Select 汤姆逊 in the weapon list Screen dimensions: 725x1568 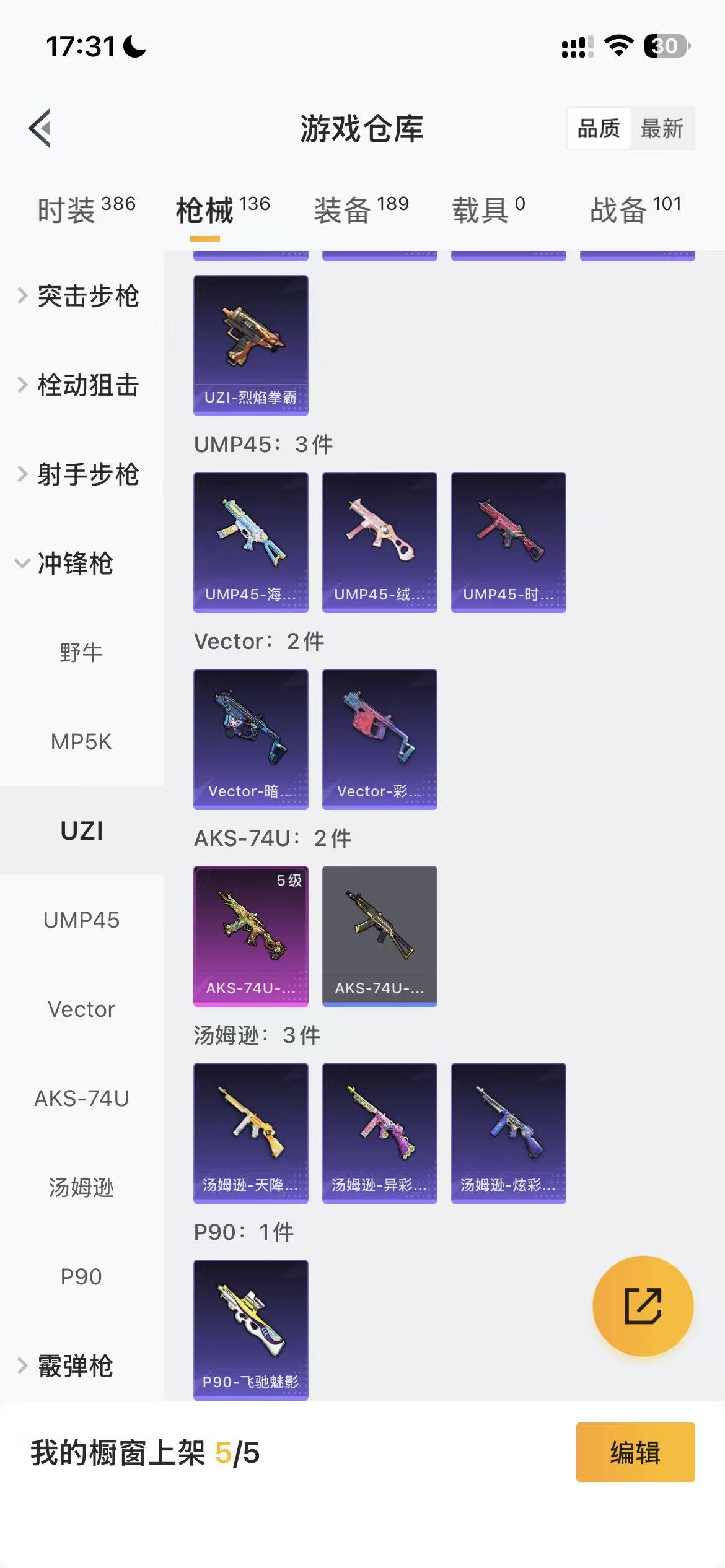(x=81, y=1187)
